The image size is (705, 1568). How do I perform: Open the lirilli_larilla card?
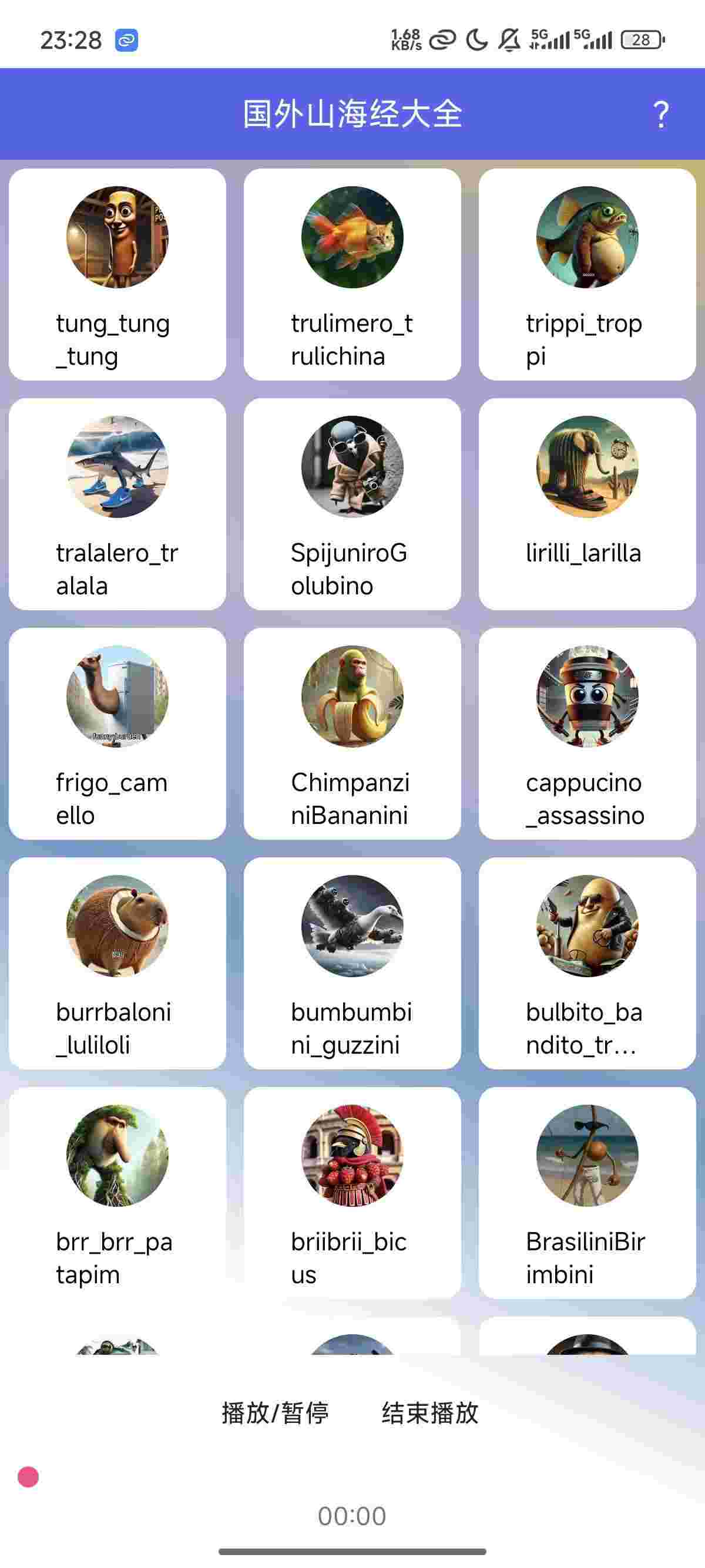[587, 504]
